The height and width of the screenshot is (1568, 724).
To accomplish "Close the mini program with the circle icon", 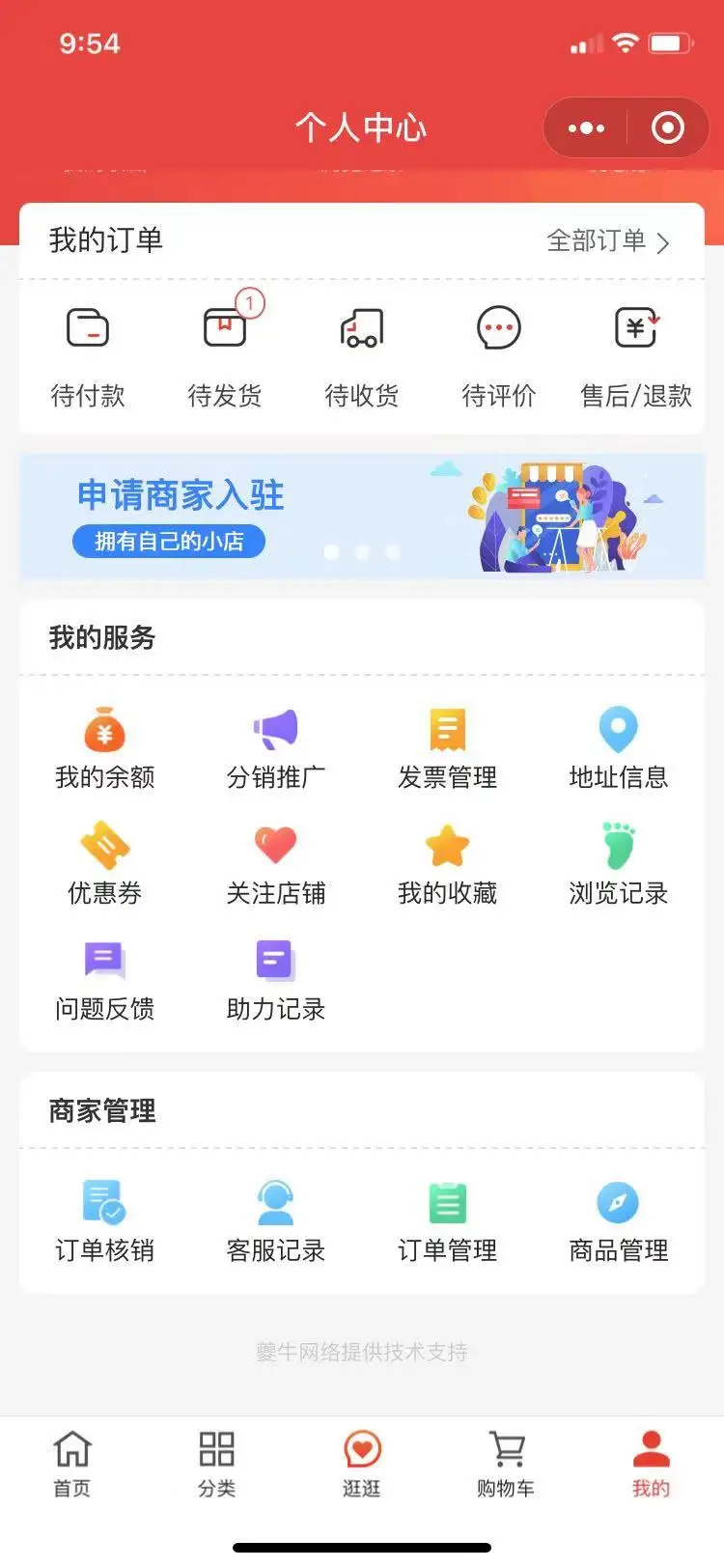I will pyautogui.click(x=668, y=128).
